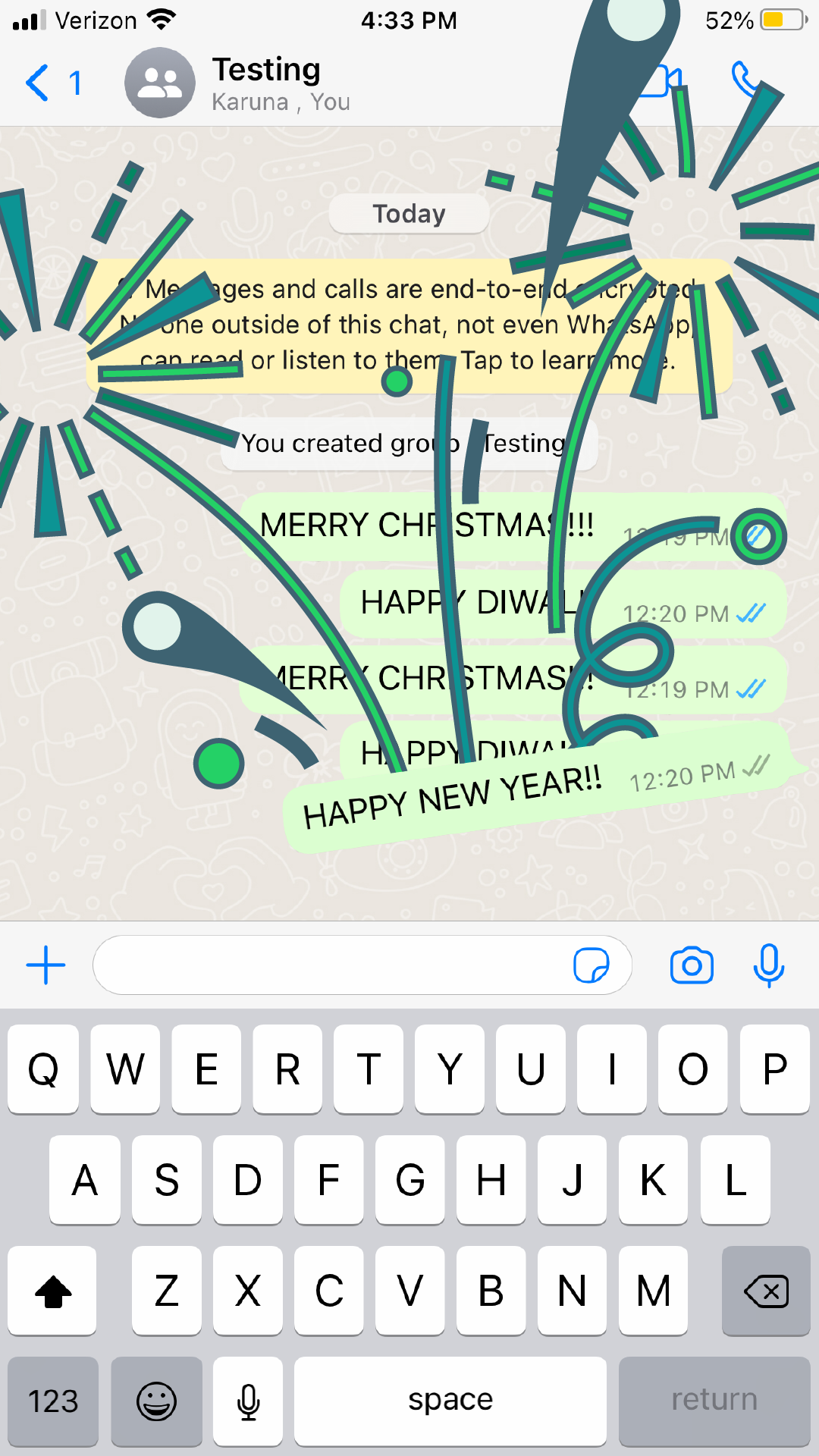This screenshot has height=1456, width=819.
Task: Open the sticker picker in the message box
Action: 591,965
